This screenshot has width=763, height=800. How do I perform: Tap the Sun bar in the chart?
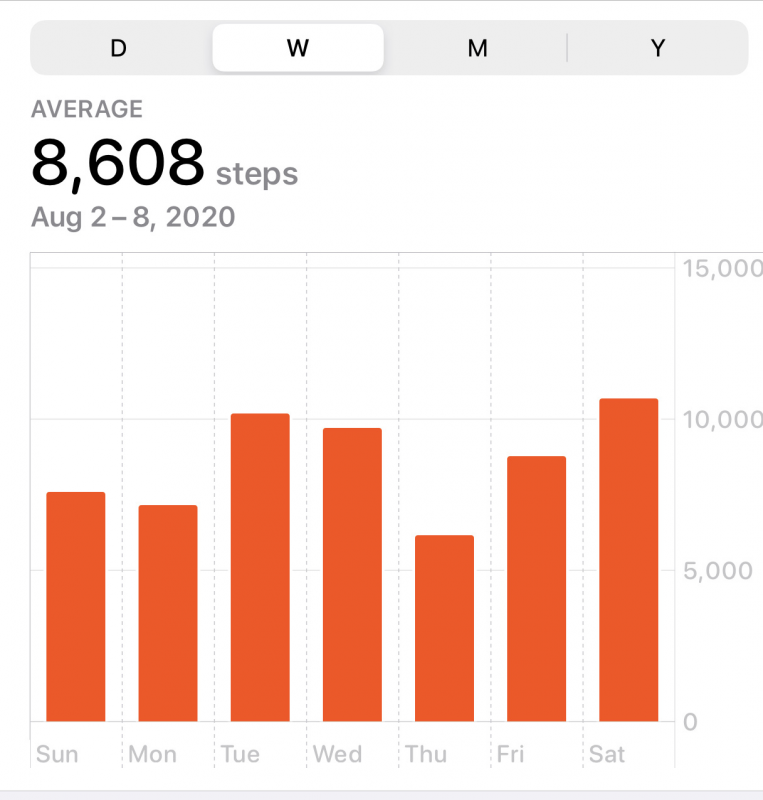(x=76, y=607)
